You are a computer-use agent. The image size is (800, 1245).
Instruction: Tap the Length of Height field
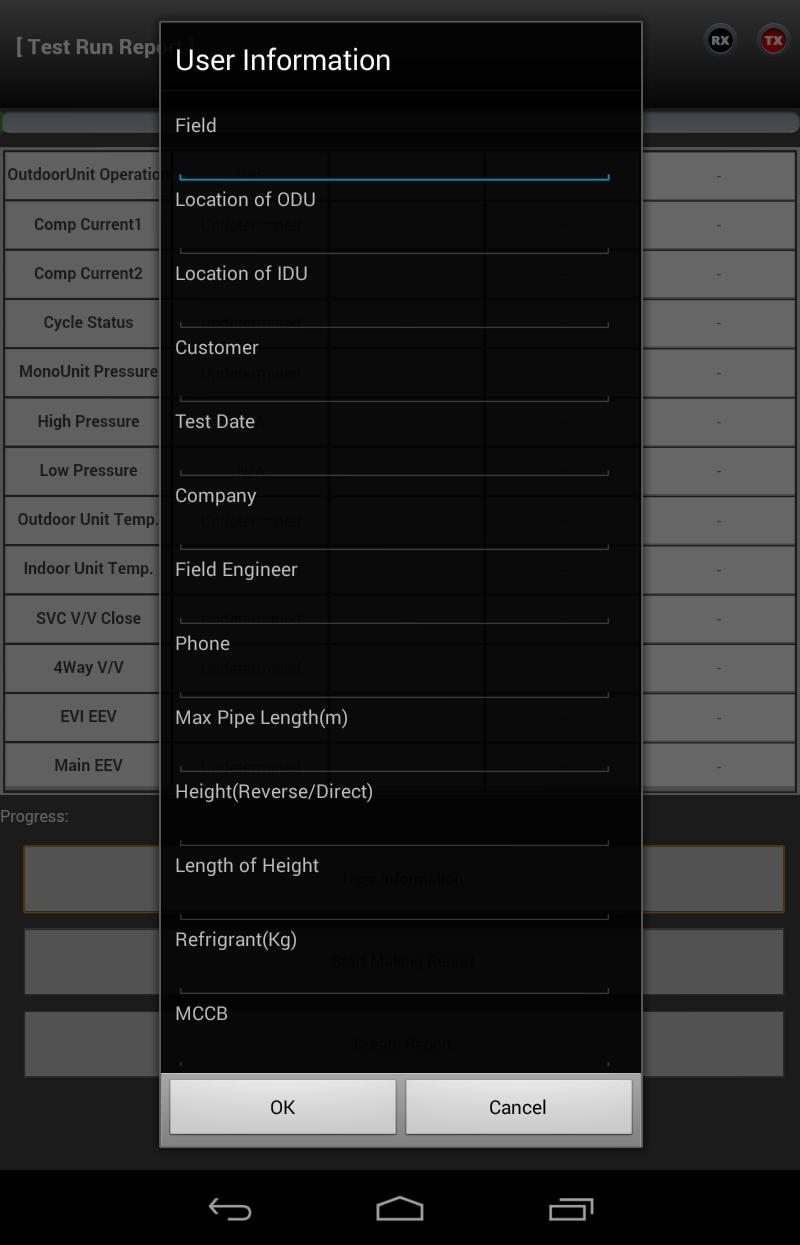394,902
